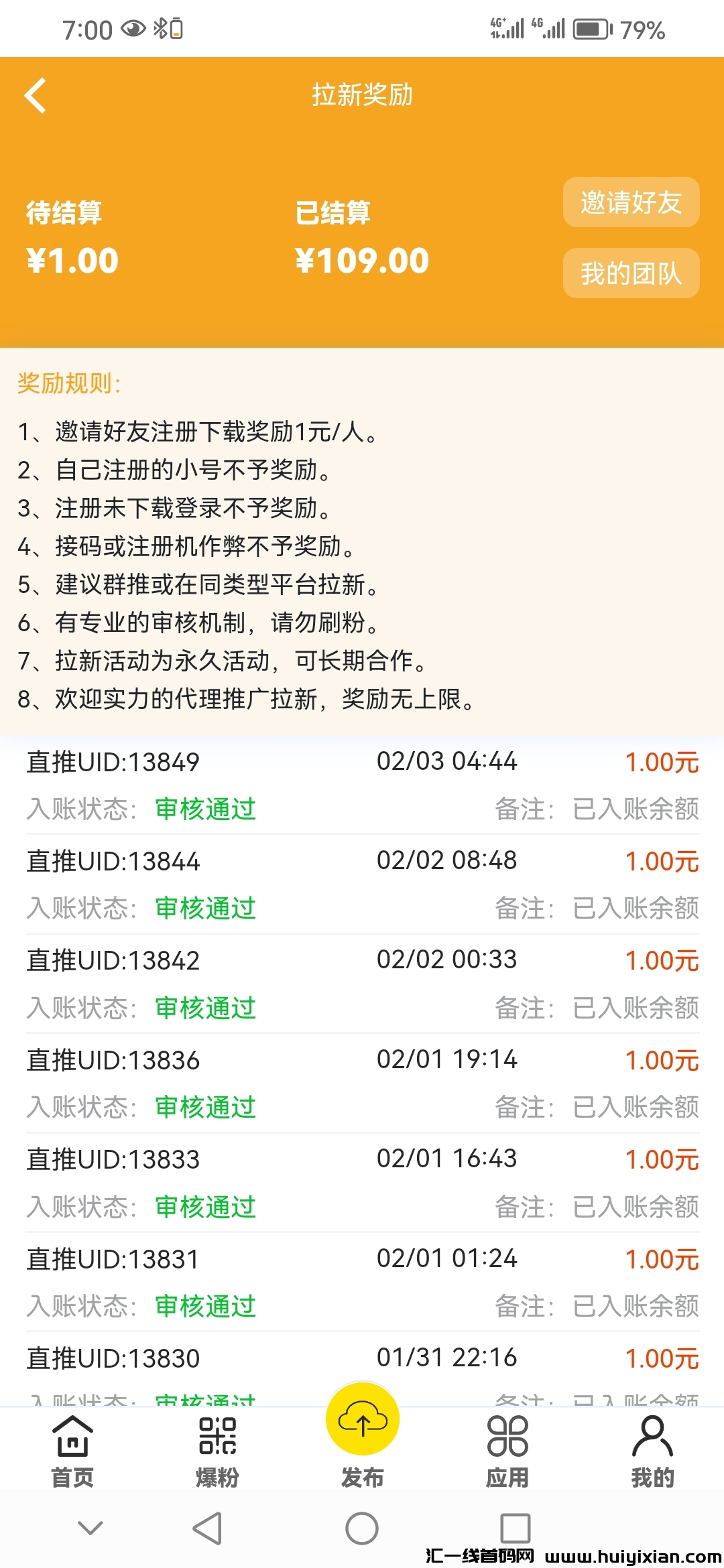Image resolution: width=724 pixels, height=1568 pixels.
Task: Select the 待结算 ¥1.00 amount
Action: (69, 260)
